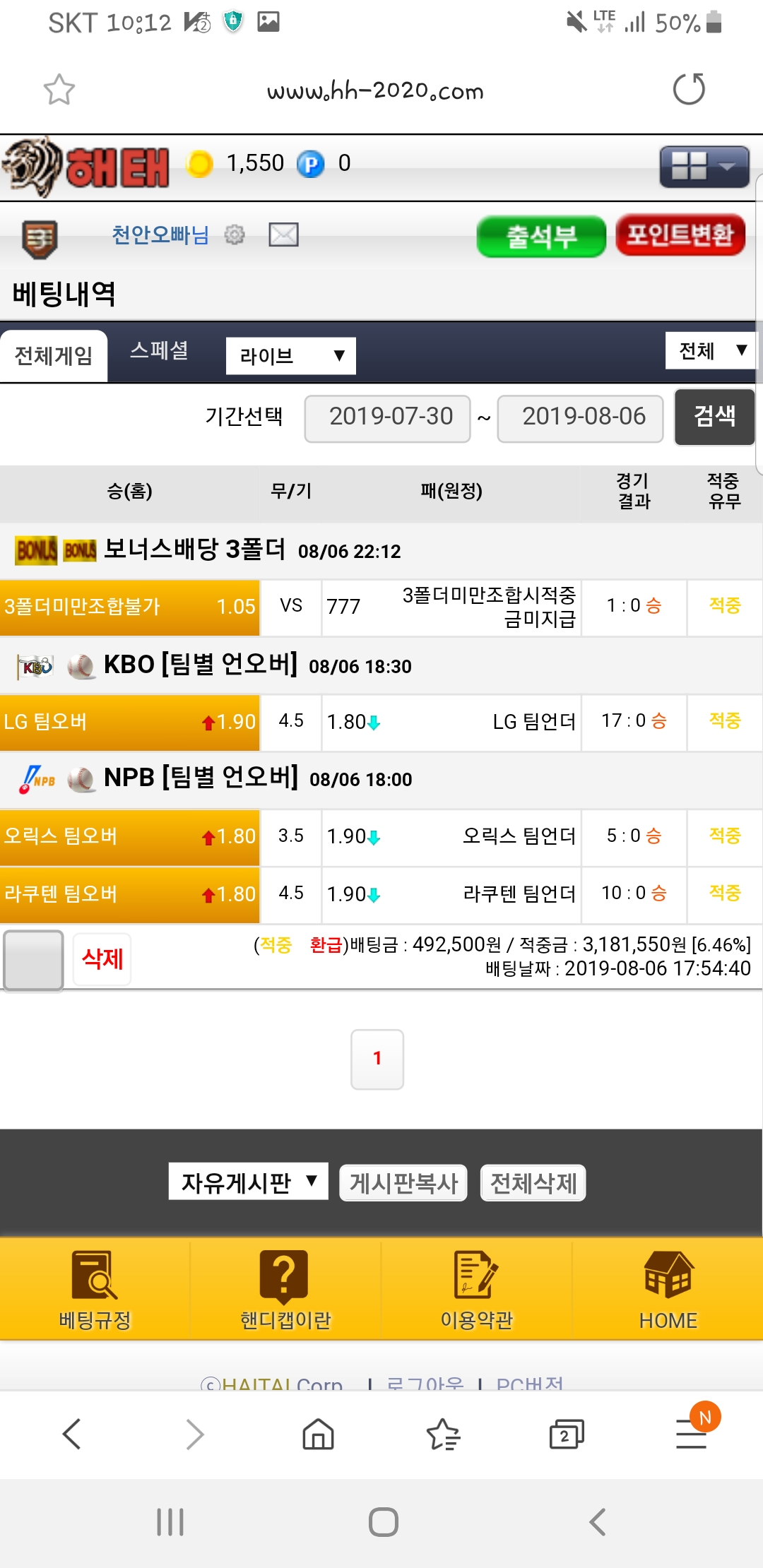Open the 베팅규정 section
Viewport: 763px width, 1568px height.
click(x=95, y=1289)
